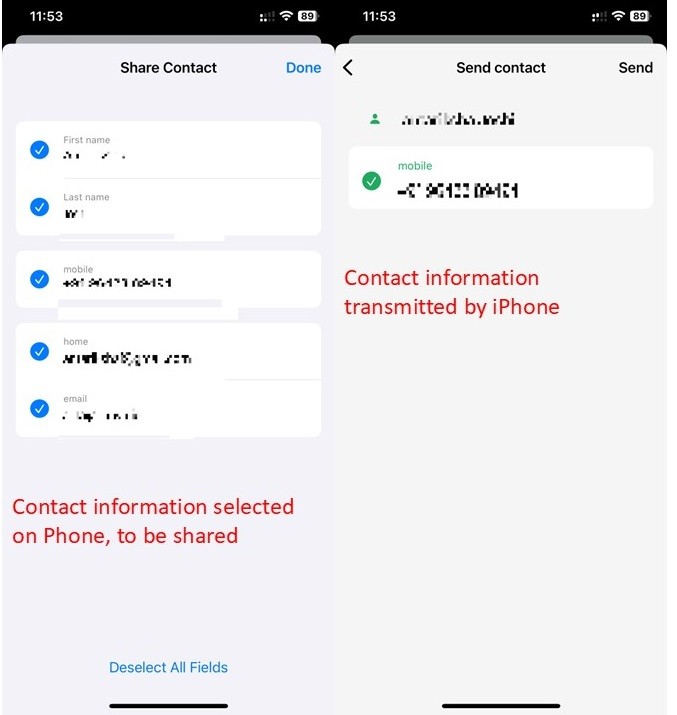Viewport: 677px width, 715px height.
Task: Uncheck the field labeled email
Action: point(40,409)
